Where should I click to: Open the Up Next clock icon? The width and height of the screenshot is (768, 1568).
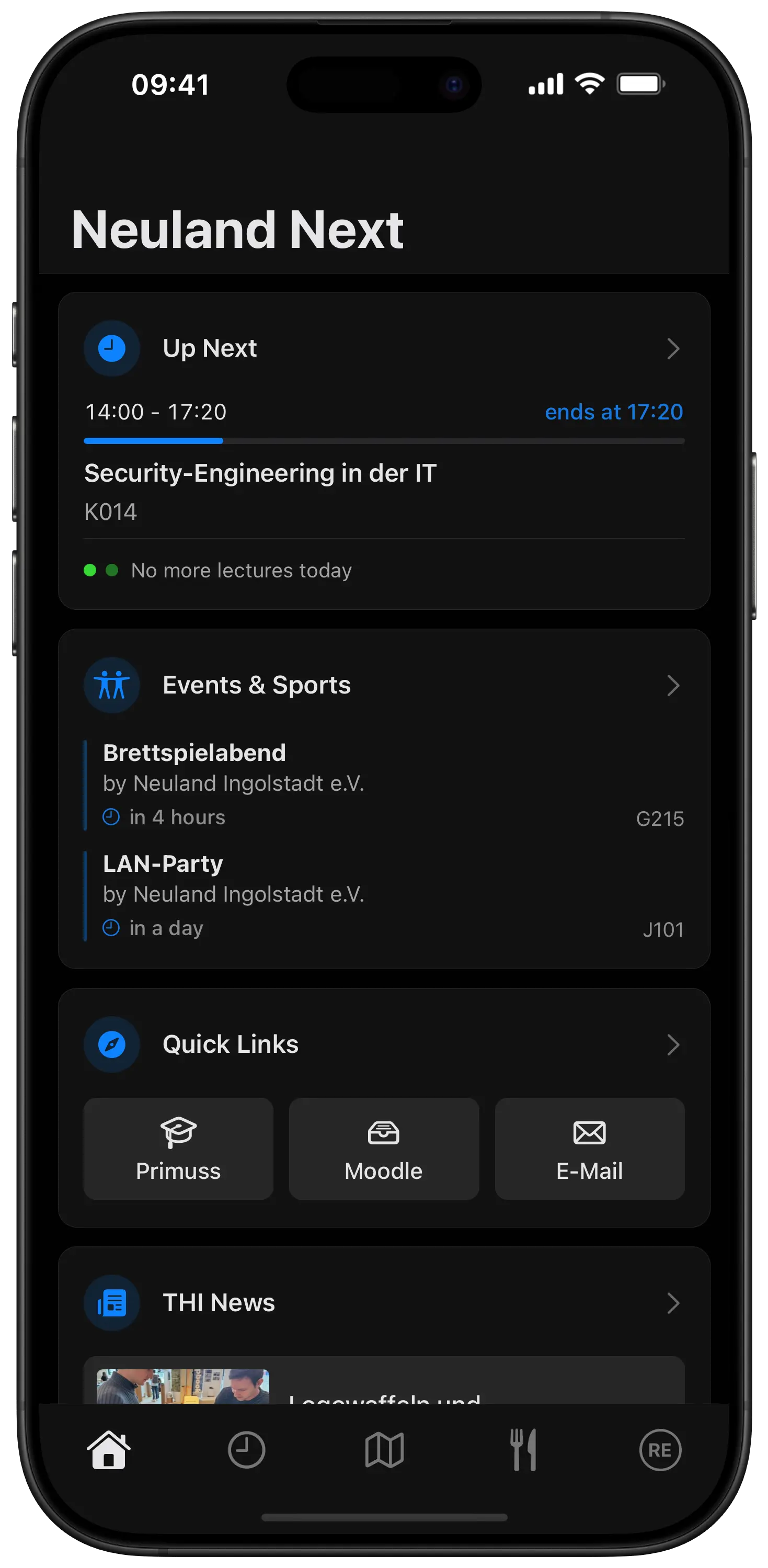click(111, 348)
